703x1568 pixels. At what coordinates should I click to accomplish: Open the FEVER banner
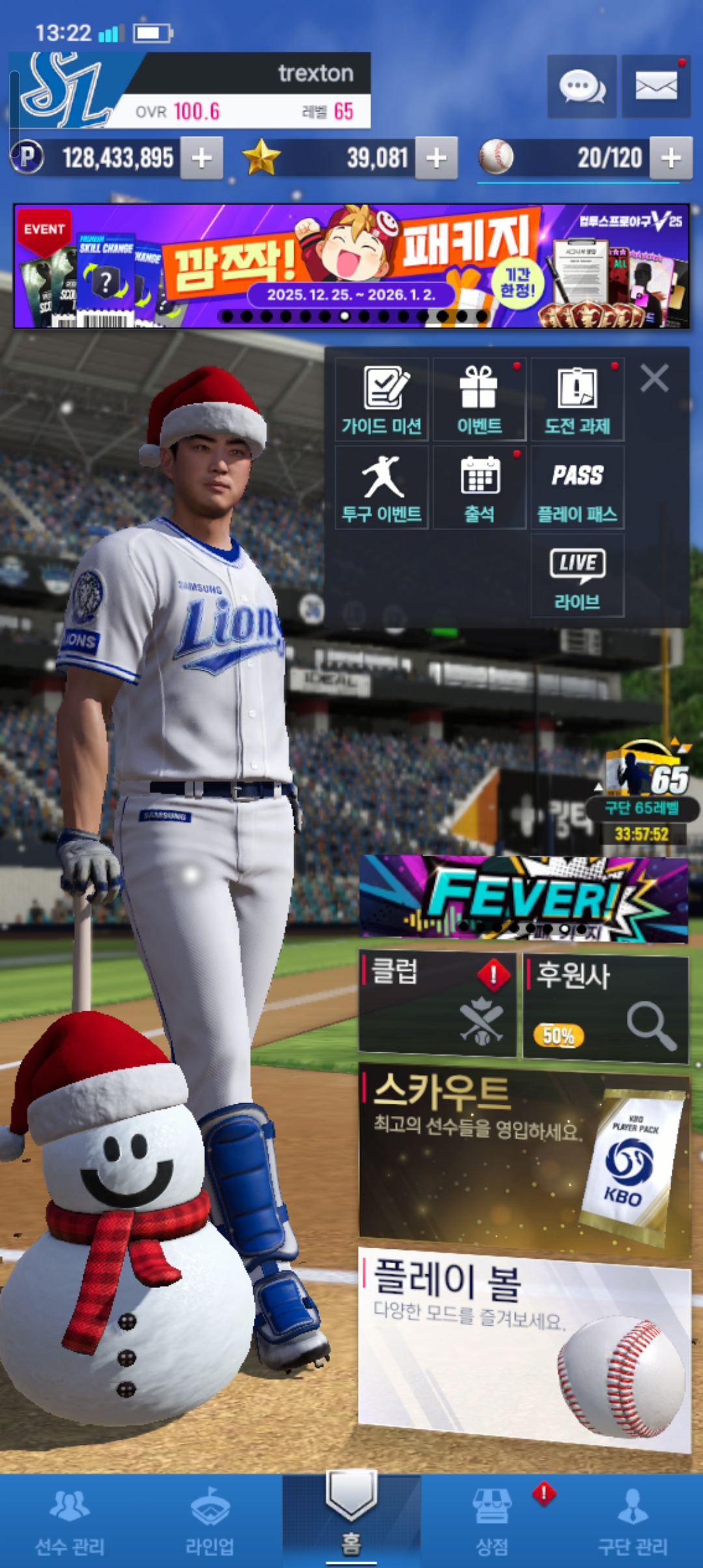pyautogui.click(x=523, y=899)
